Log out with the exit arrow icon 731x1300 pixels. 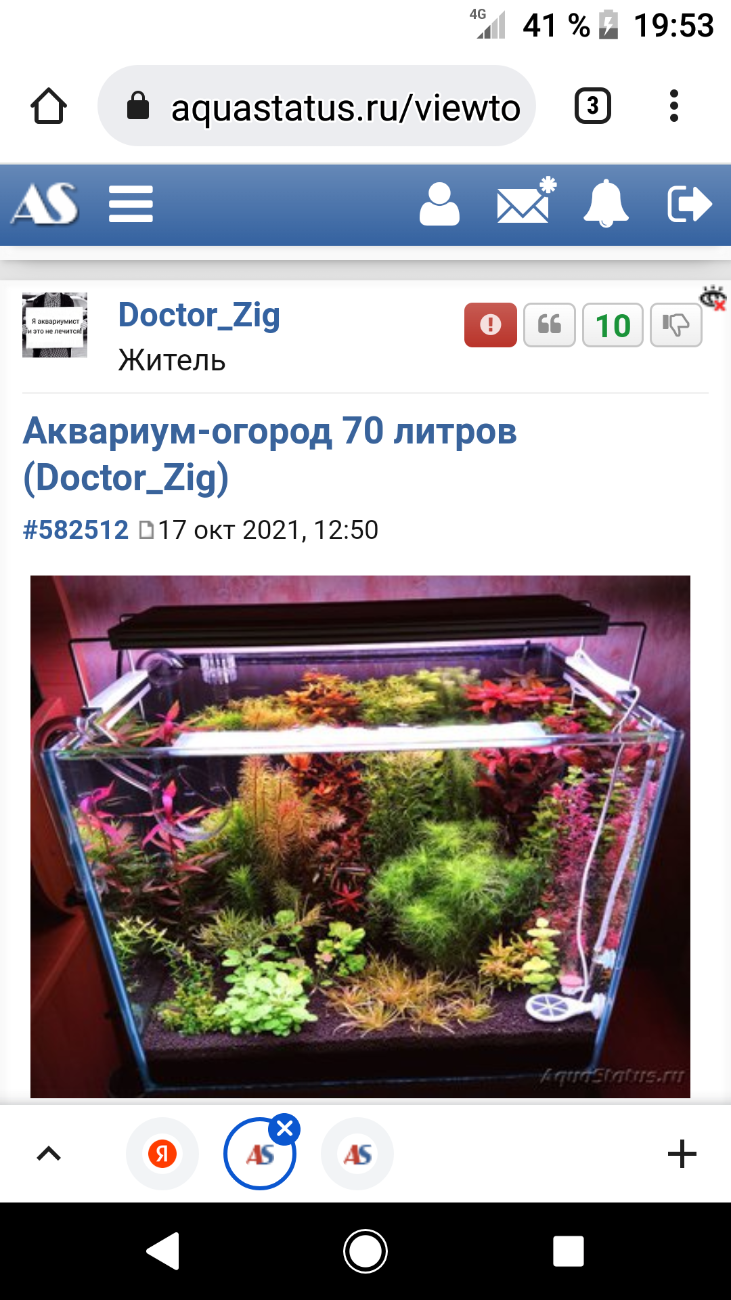click(x=689, y=205)
